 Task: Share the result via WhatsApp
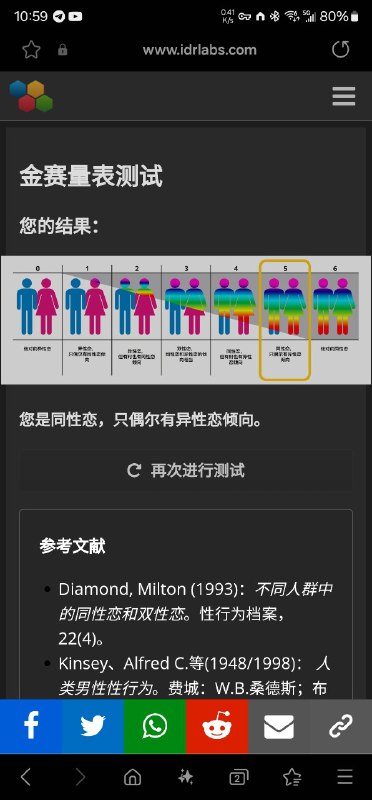tap(155, 726)
